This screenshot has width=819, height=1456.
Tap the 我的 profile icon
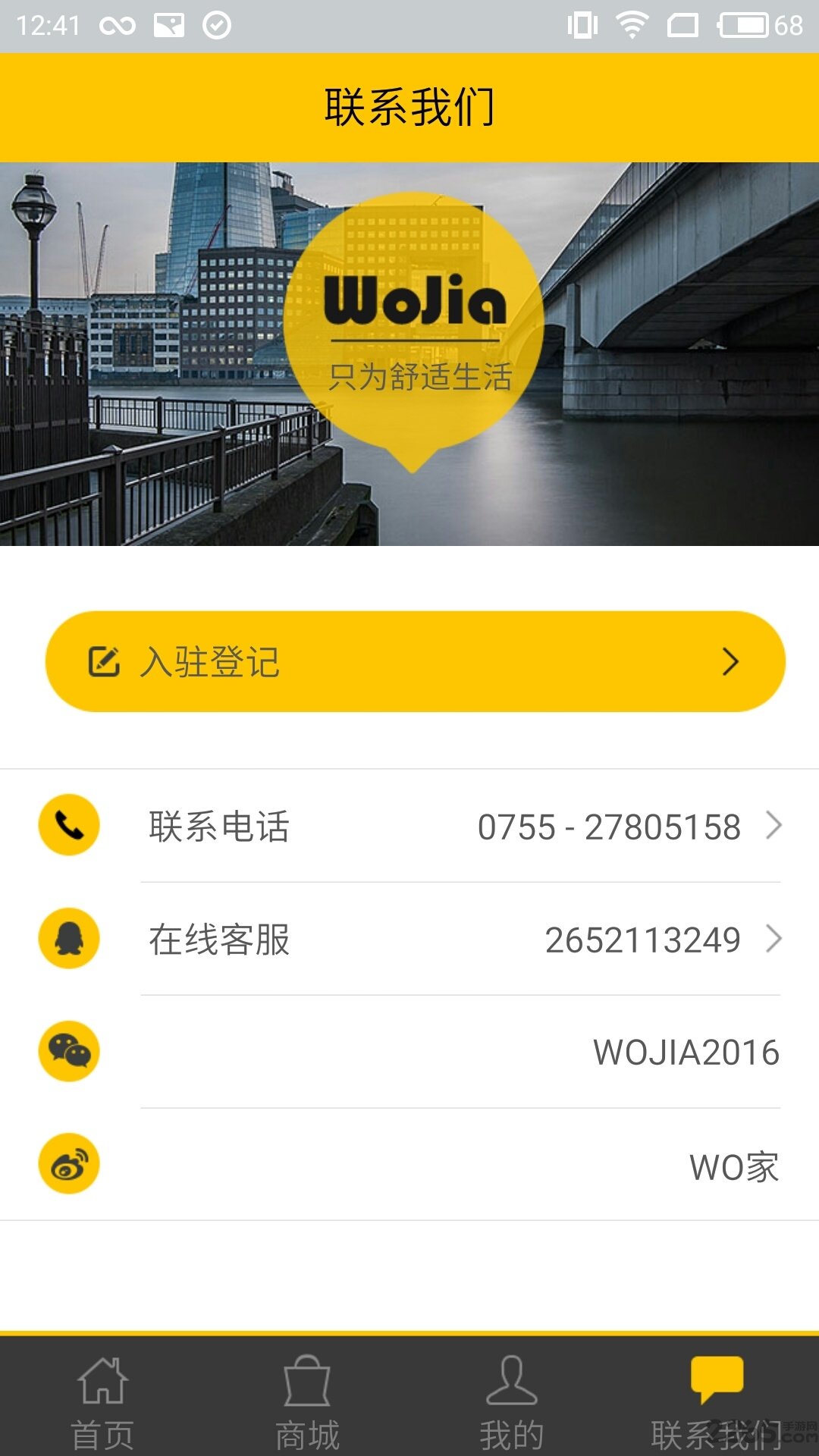(x=512, y=1382)
